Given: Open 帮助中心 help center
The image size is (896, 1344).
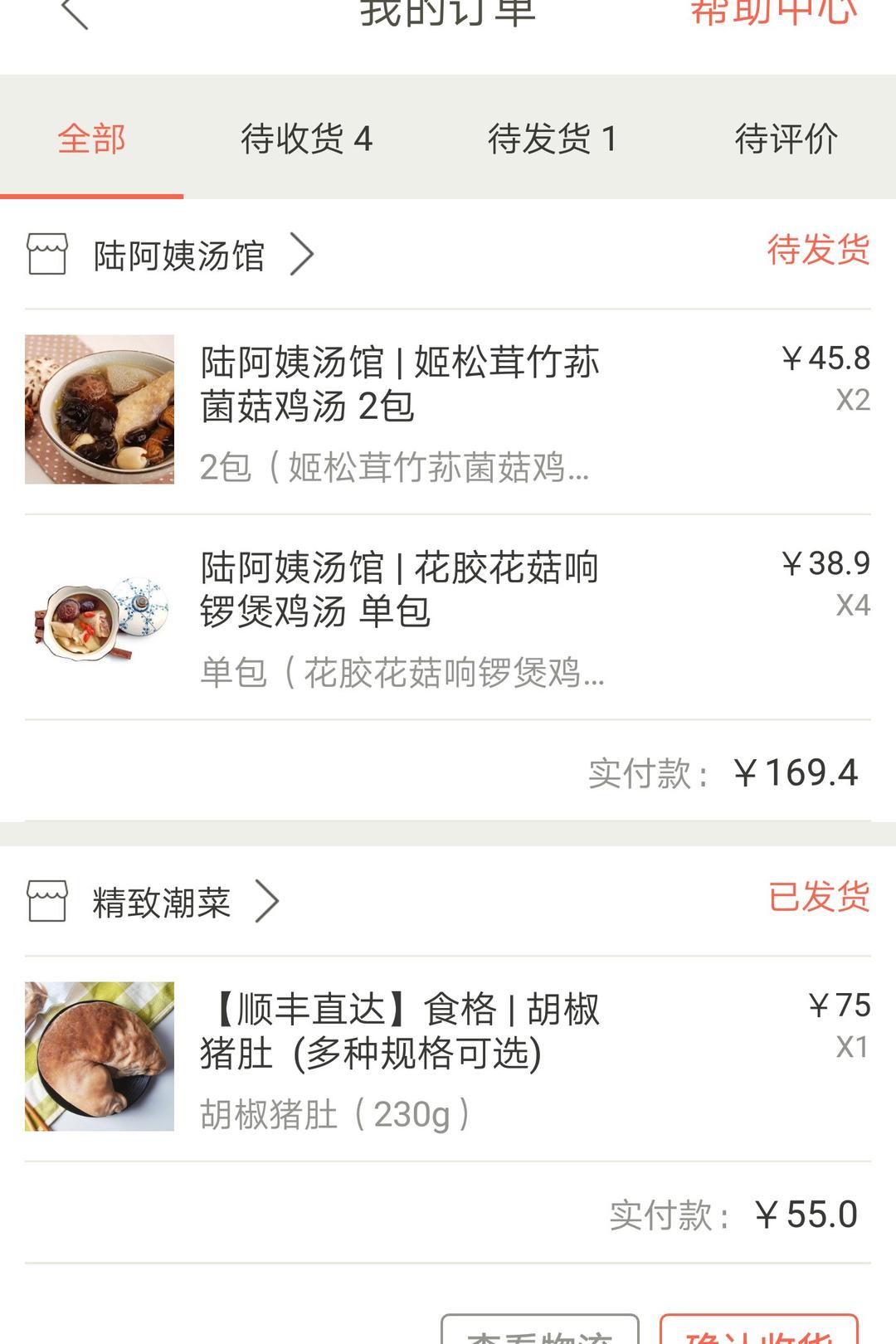Looking at the screenshot, I should (773, 12).
